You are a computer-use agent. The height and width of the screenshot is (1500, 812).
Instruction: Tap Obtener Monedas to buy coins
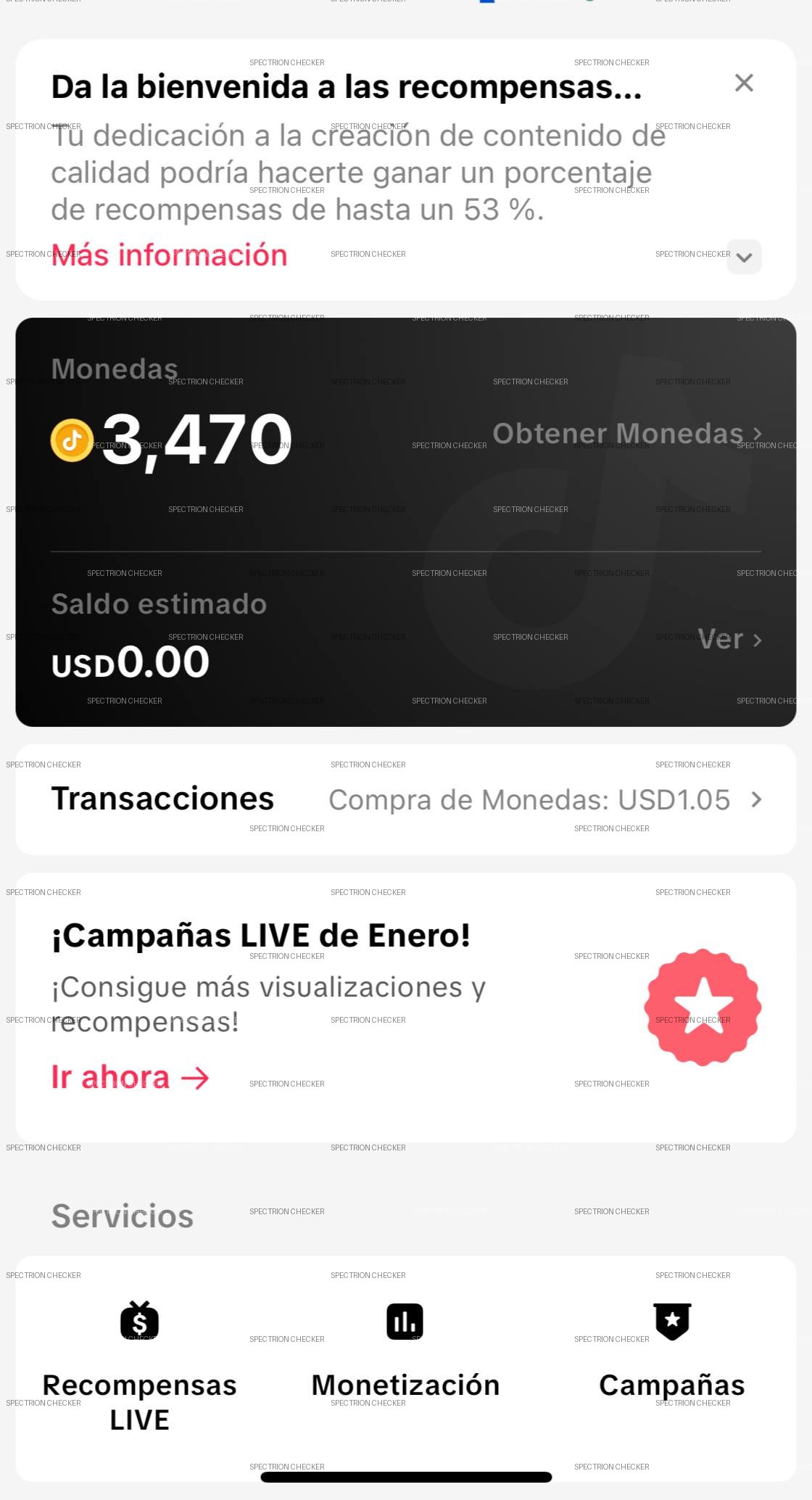click(x=627, y=434)
